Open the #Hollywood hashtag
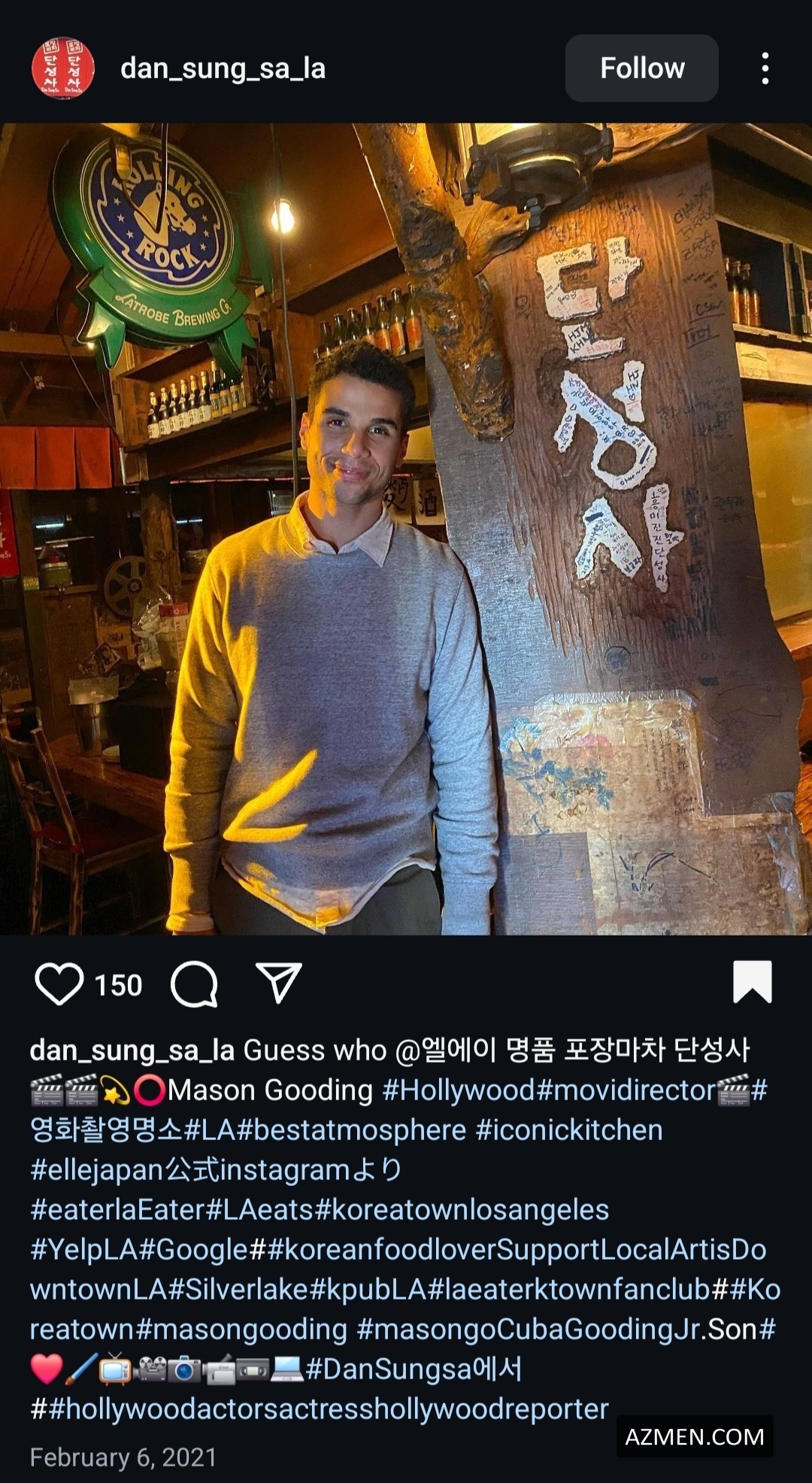Viewport: 812px width, 1483px height. [459, 1090]
